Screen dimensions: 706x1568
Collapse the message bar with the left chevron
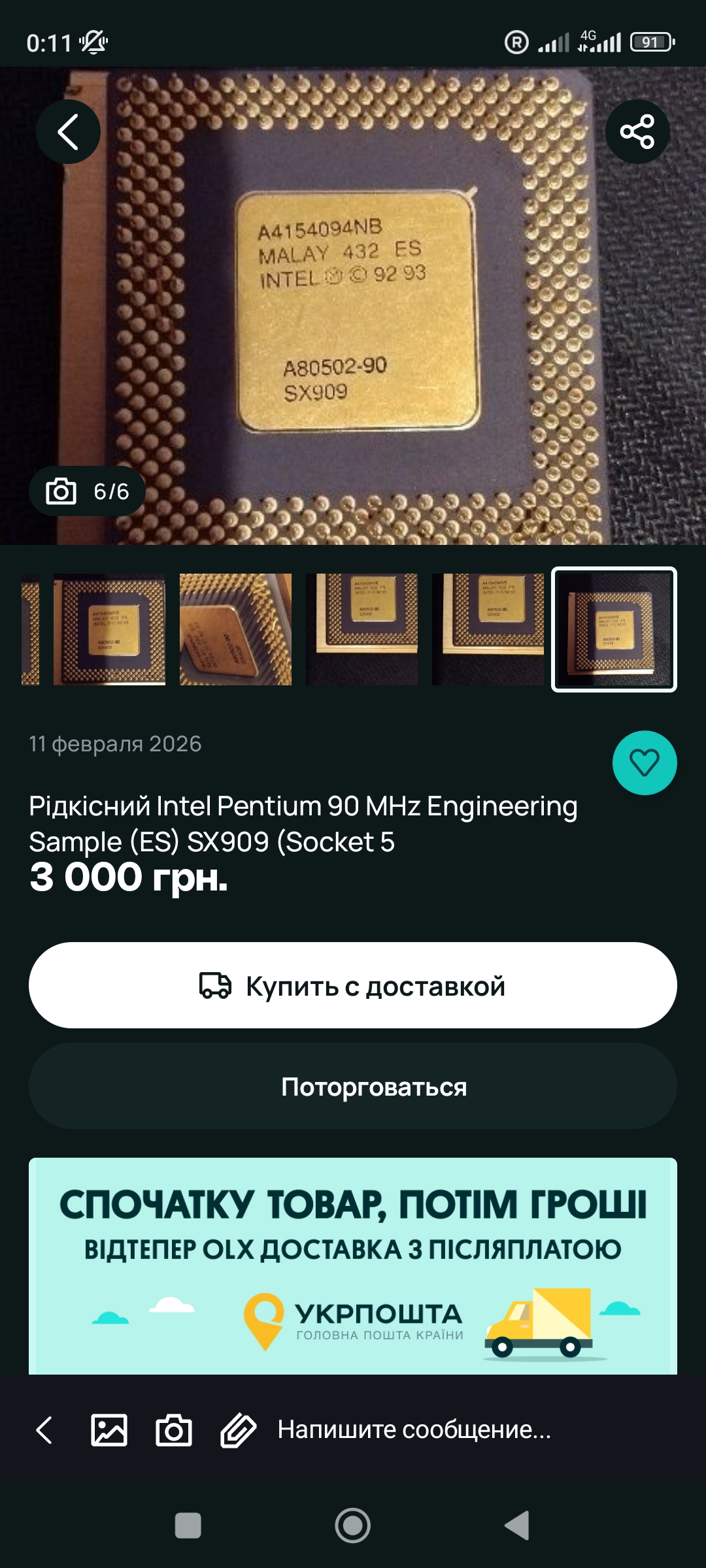click(44, 1430)
